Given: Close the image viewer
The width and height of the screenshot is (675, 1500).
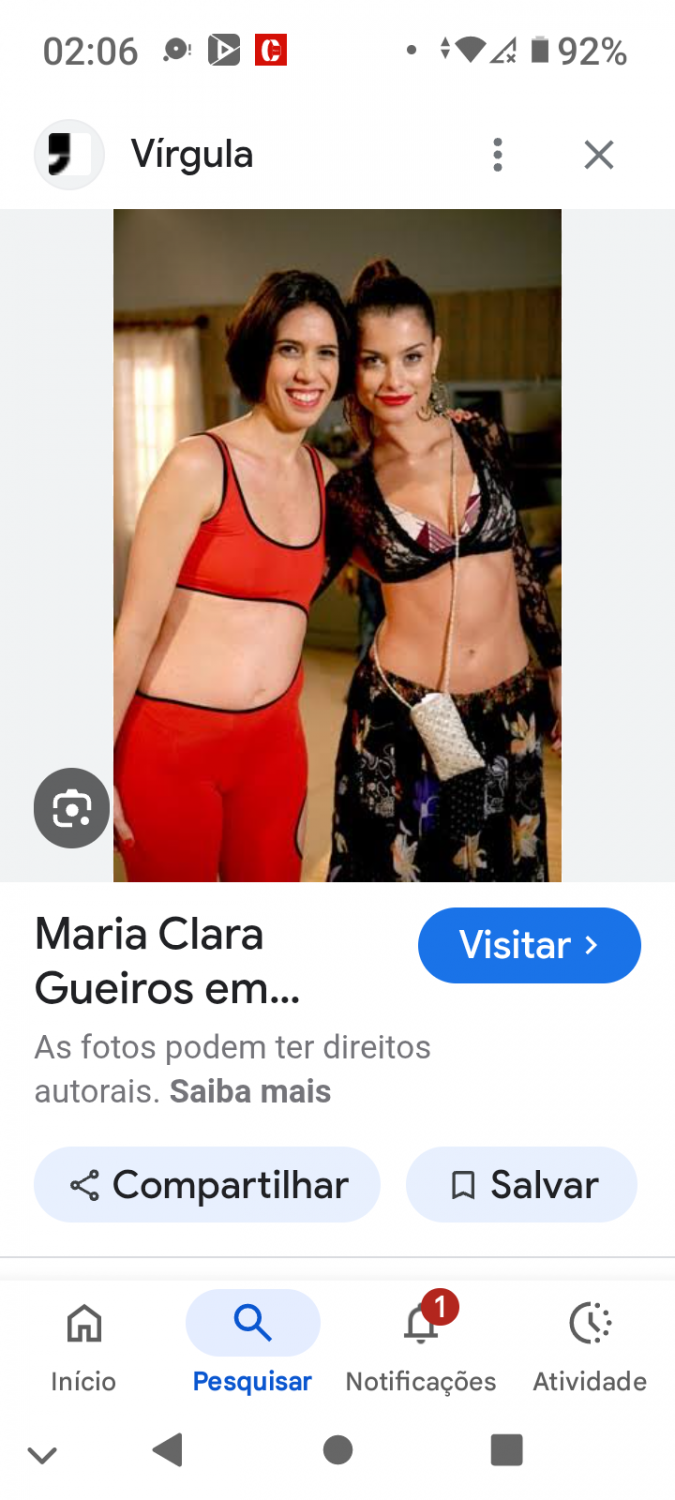Looking at the screenshot, I should point(598,155).
